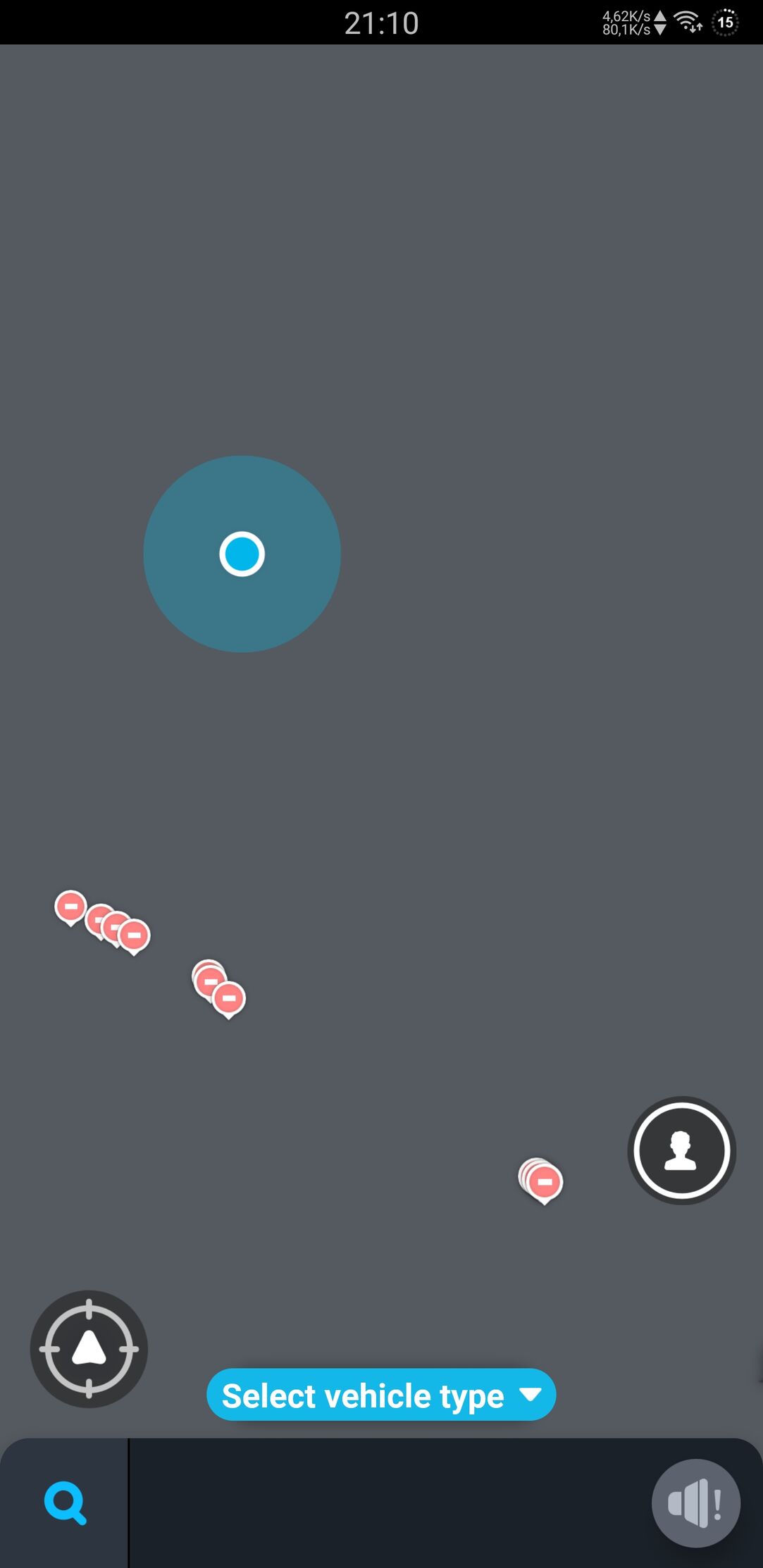Tap the search magnifier icon
The height and width of the screenshot is (1568, 763).
(65, 1503)
